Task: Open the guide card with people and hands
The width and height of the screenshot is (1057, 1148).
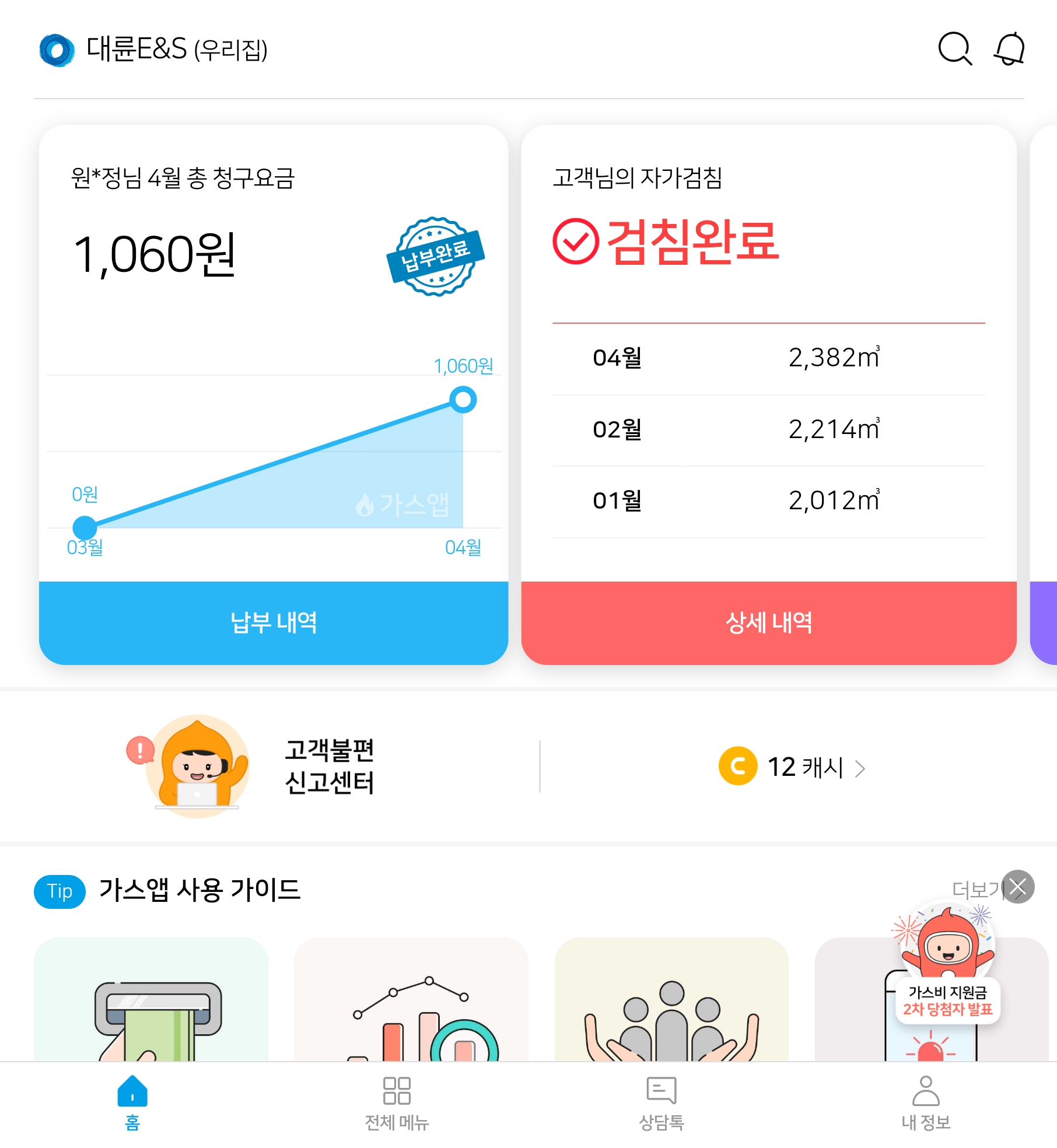Action: point(671,1000)
